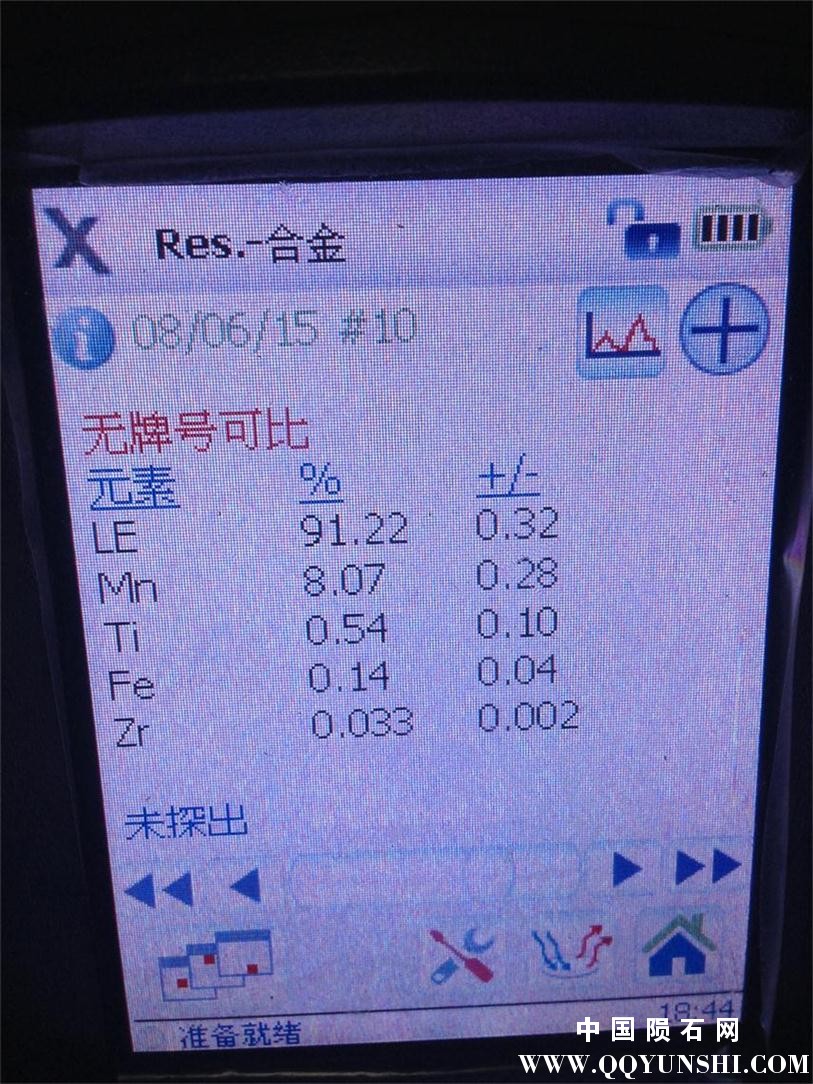Screen dimensions: 813x1084
Task: Open the icon with wavy arrows
Action: [571, 953]
